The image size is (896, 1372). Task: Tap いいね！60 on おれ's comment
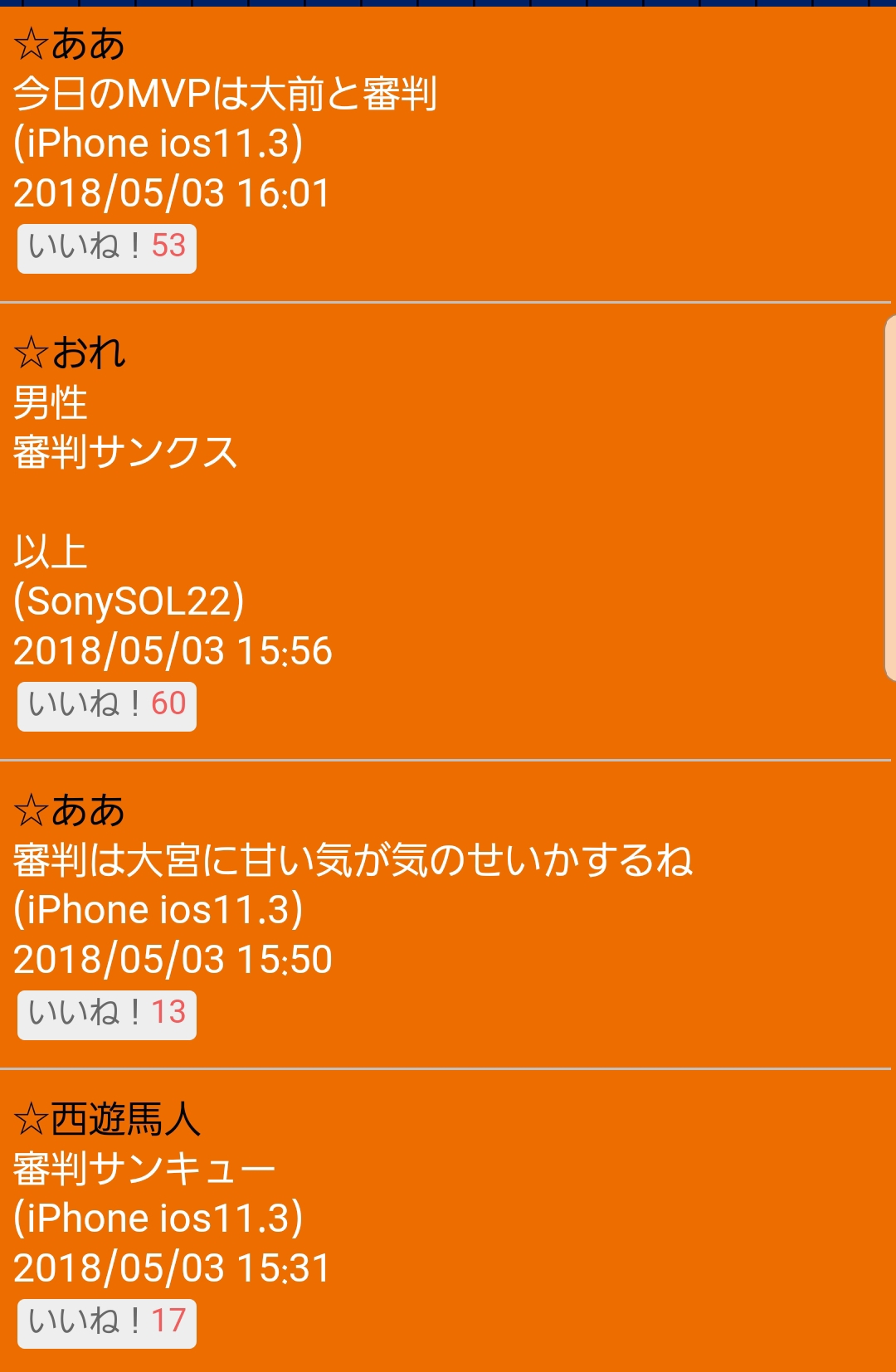coord(107,706)
